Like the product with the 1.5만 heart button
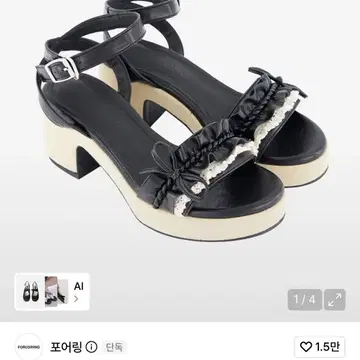 [x=320, y=347]
